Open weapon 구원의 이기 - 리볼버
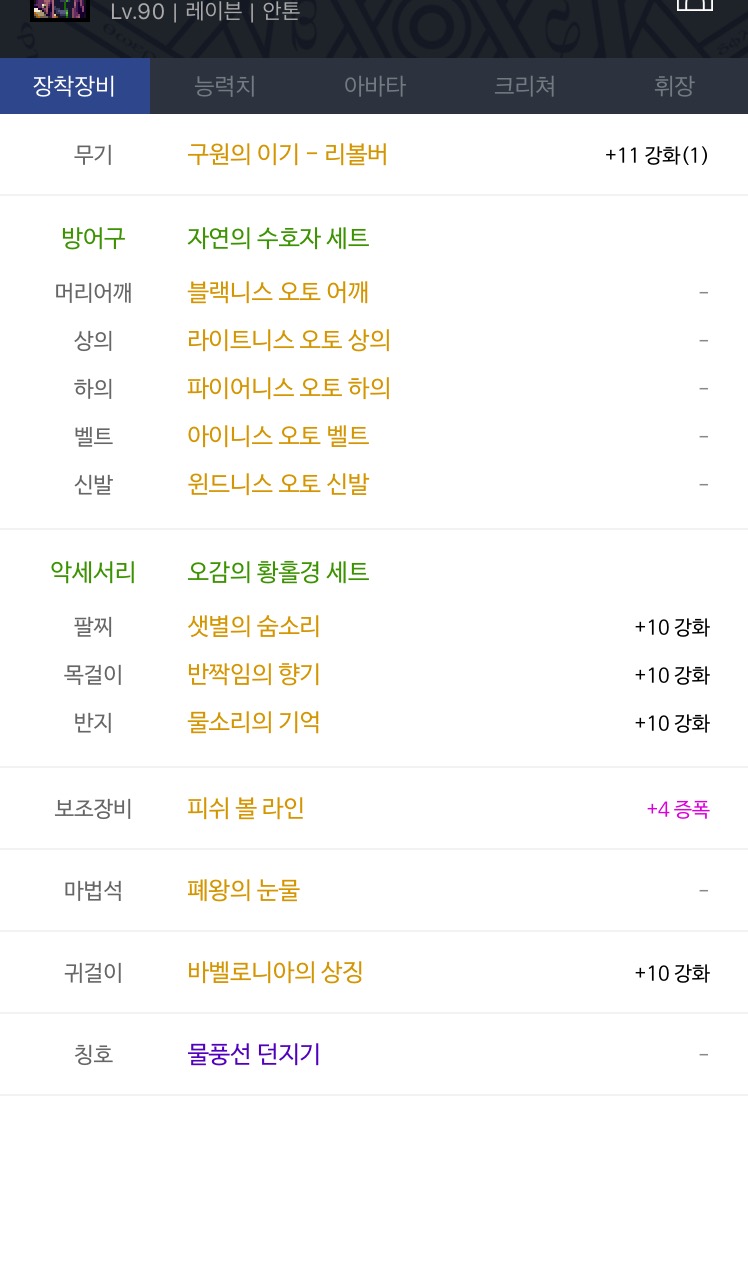The image size is (748, 1261). (x=287, y=155)
